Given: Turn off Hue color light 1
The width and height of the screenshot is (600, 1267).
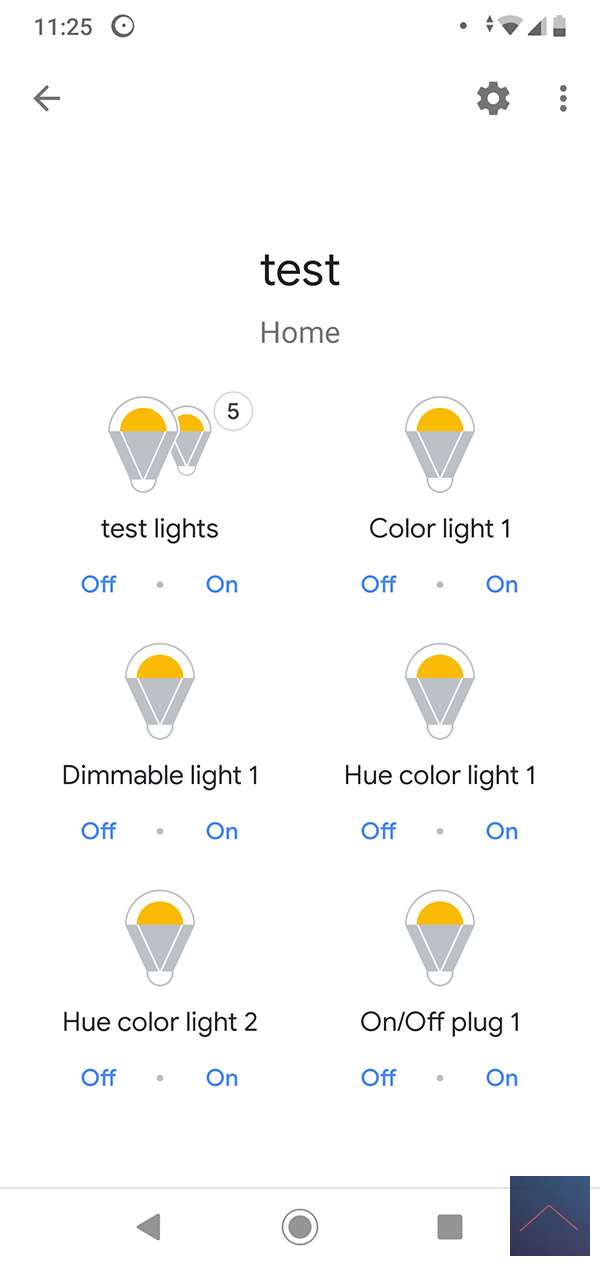Looking at the screenshot, I should [378, 831].
